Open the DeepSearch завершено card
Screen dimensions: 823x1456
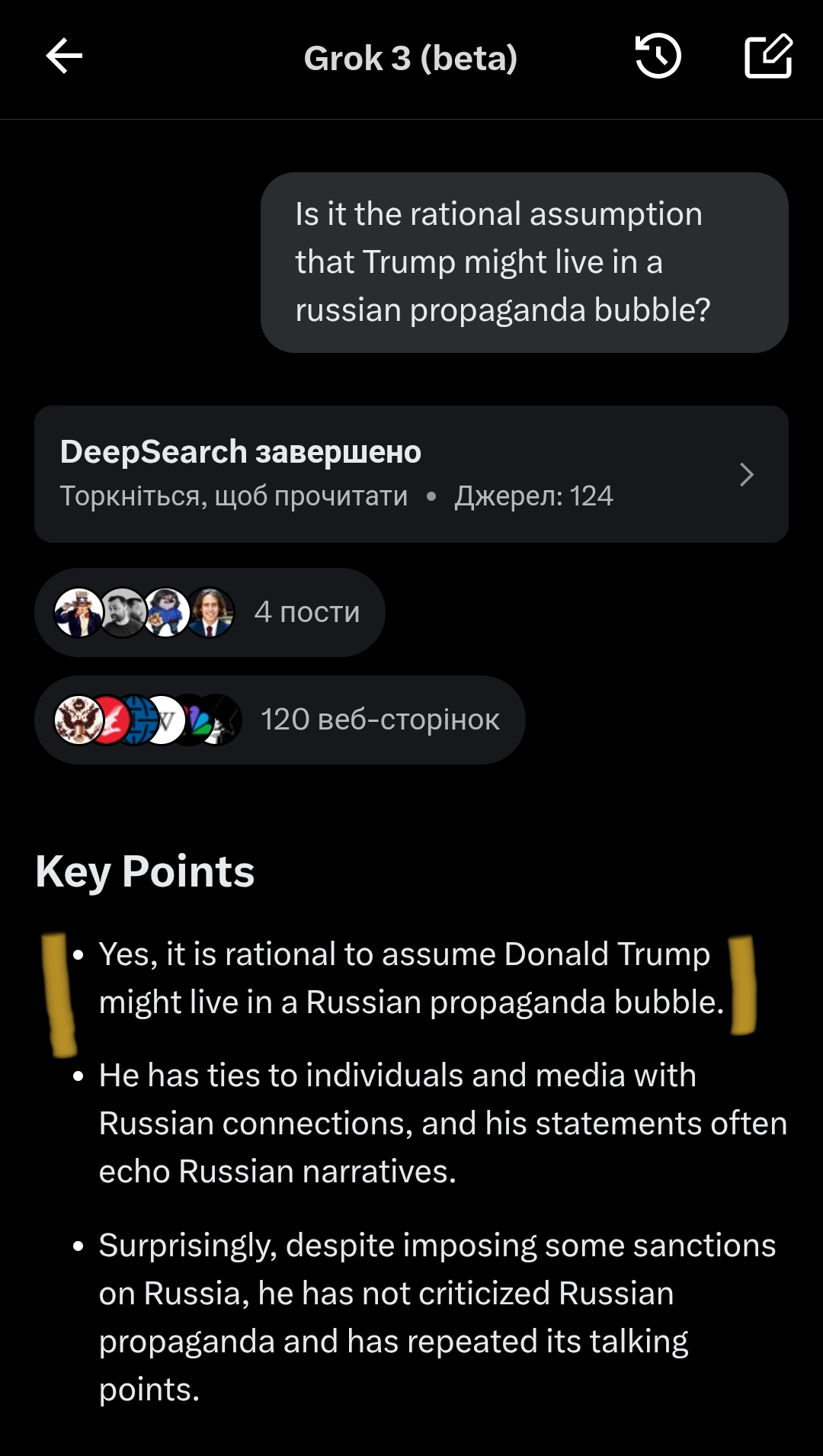click(x=411, y=474)
